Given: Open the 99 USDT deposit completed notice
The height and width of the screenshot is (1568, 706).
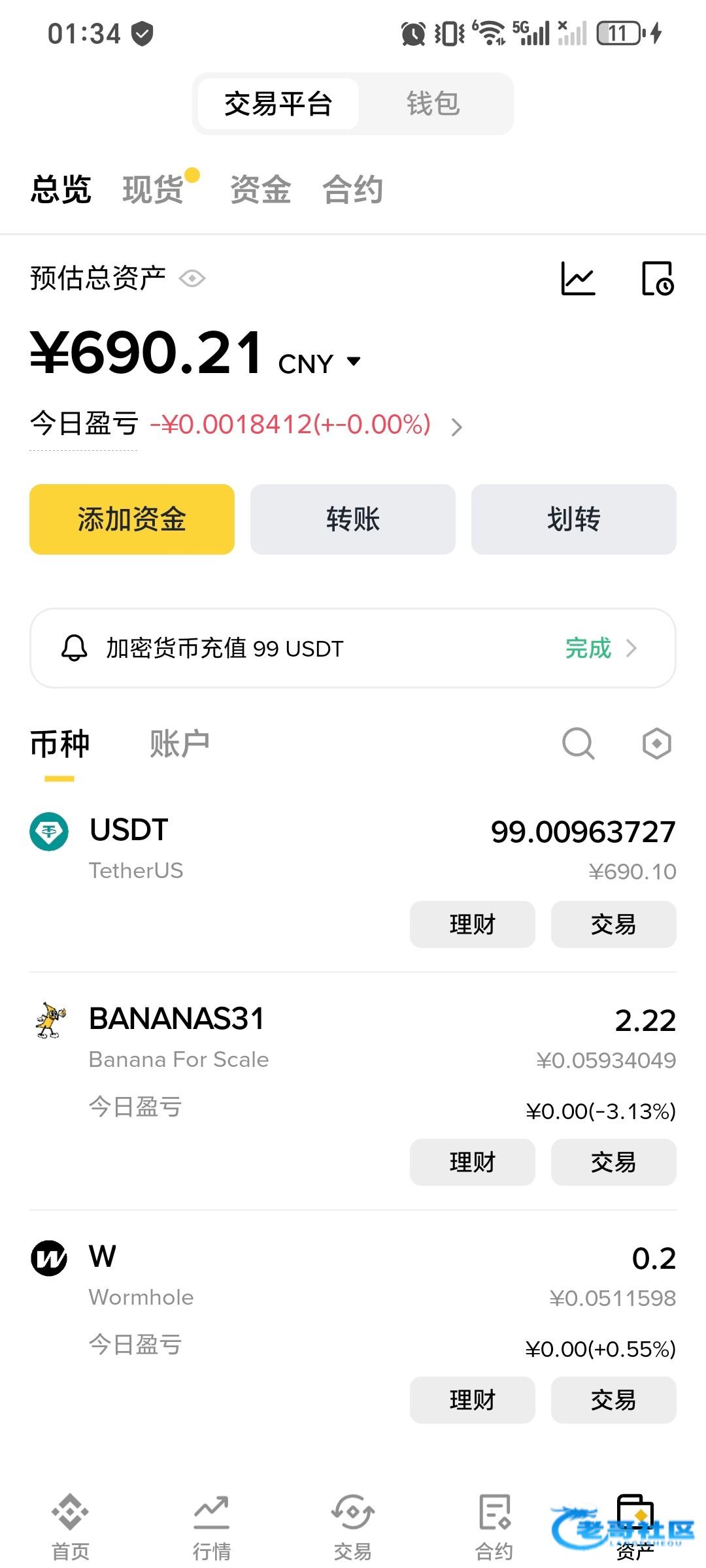Looking at the screenshot, I should (353, 648).
